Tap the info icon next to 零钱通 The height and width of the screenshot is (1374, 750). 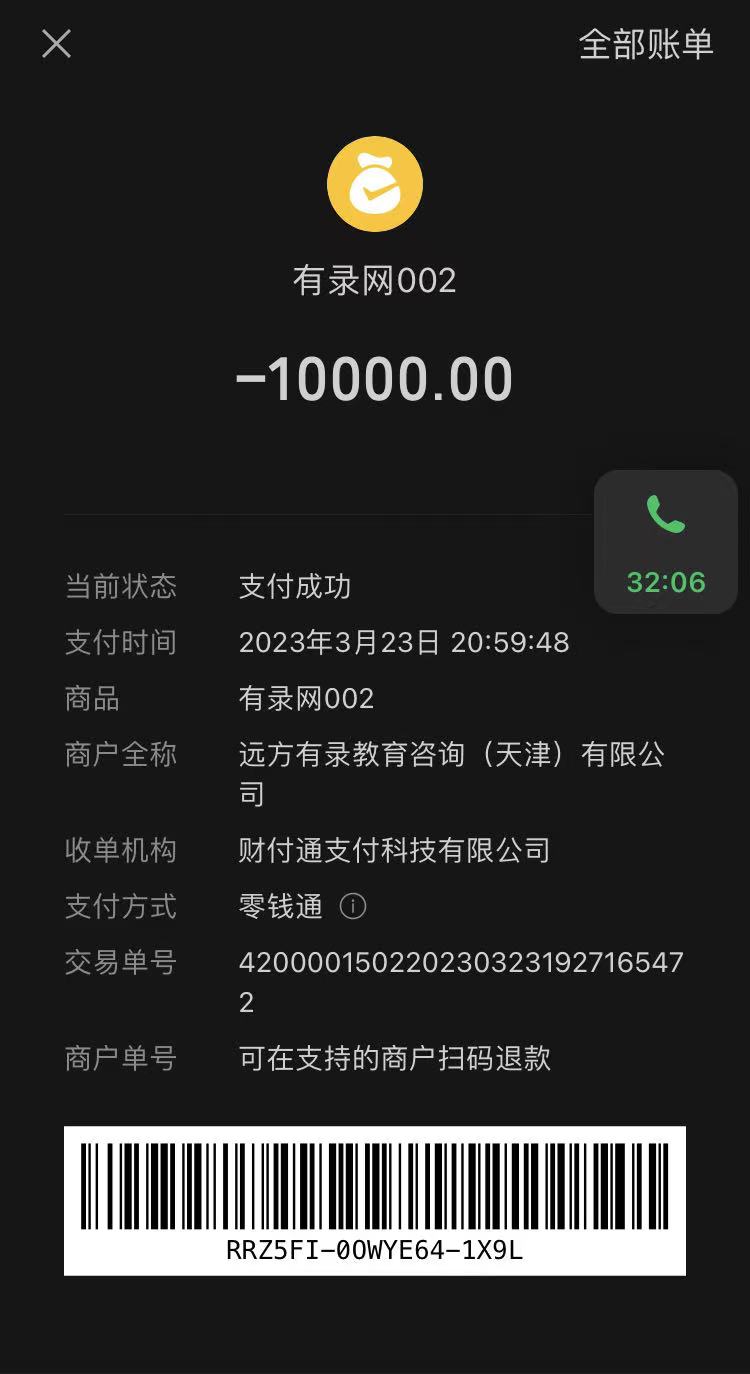[353, 907]
